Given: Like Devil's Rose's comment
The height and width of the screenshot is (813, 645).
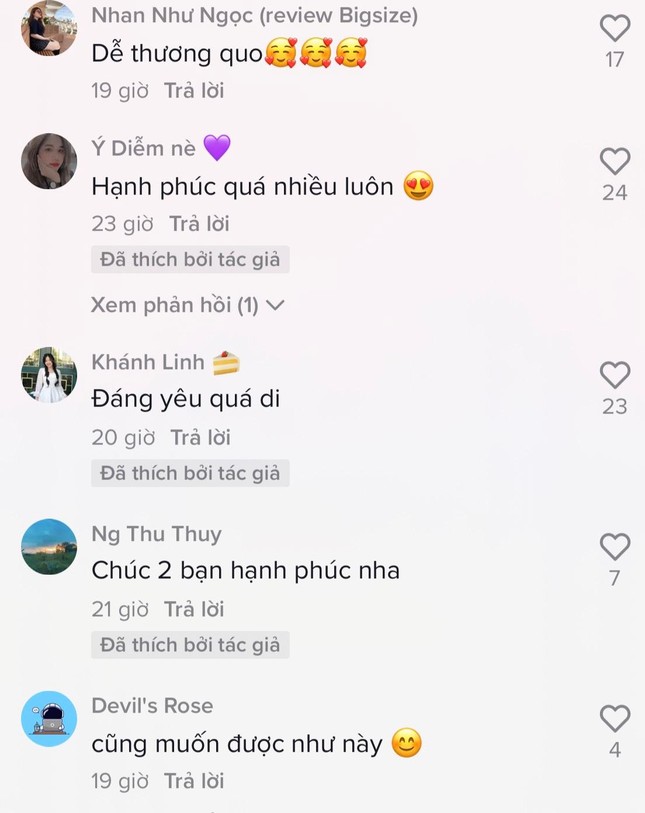Looking at the screenshot, I should point(614,719).
